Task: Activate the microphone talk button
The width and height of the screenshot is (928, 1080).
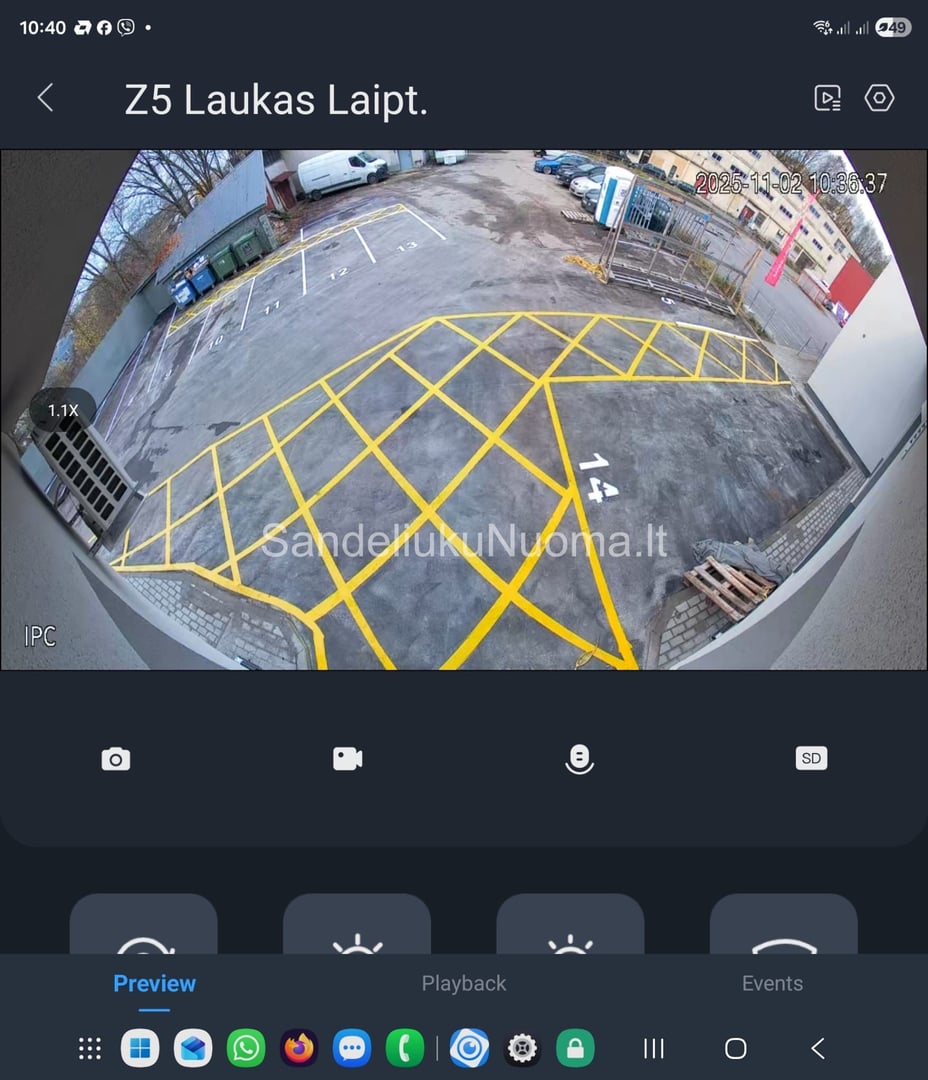Action: (x=579, y=759)
